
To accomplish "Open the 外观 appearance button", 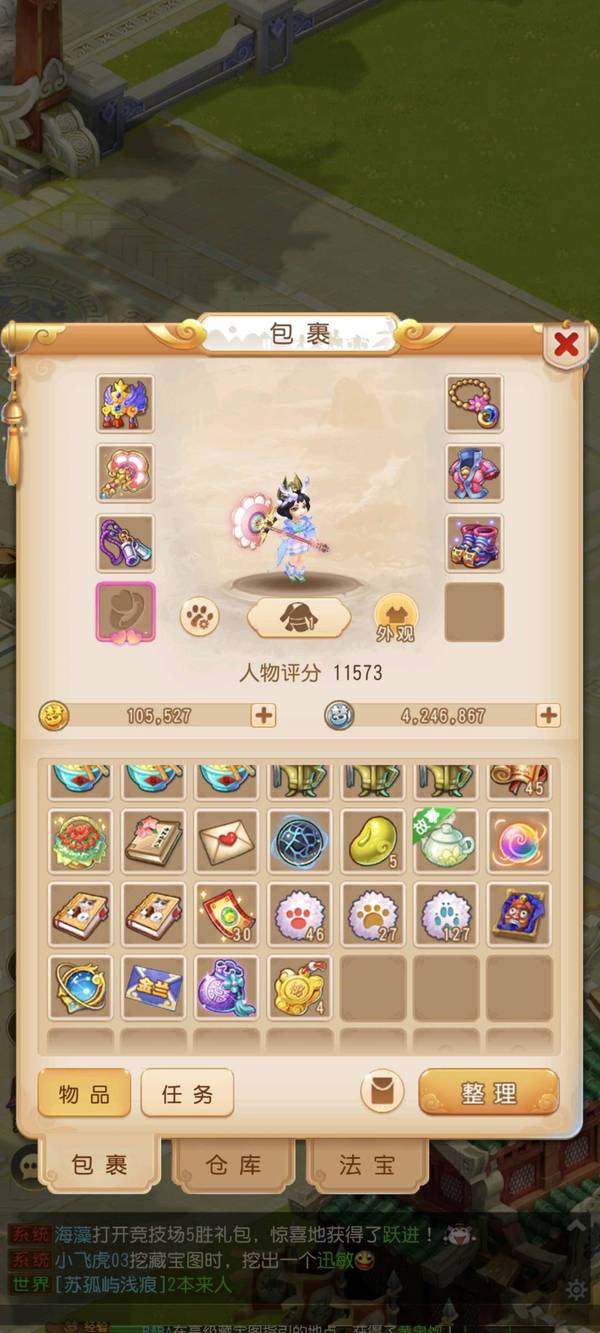I will coord(396,617).
